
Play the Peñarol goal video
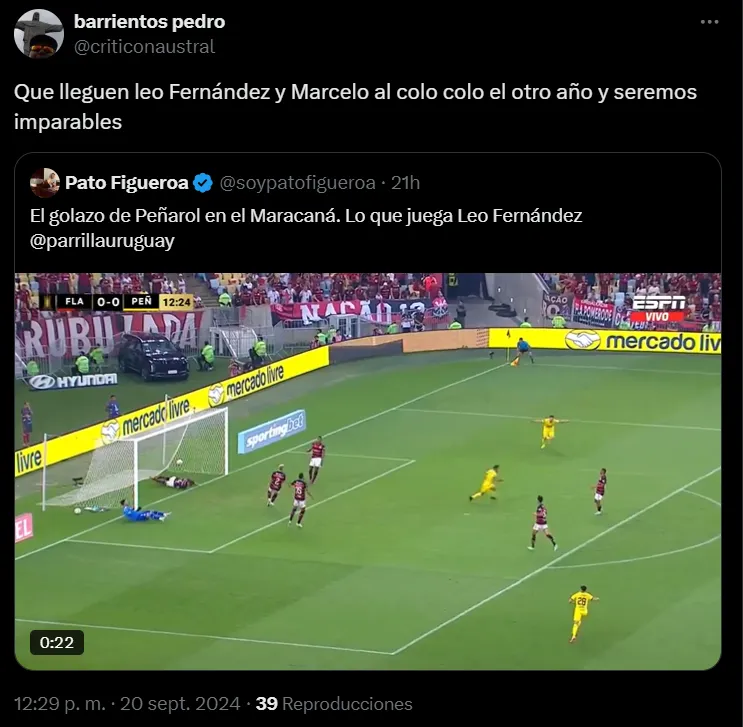pyautogui.click(x=368, y=470)
